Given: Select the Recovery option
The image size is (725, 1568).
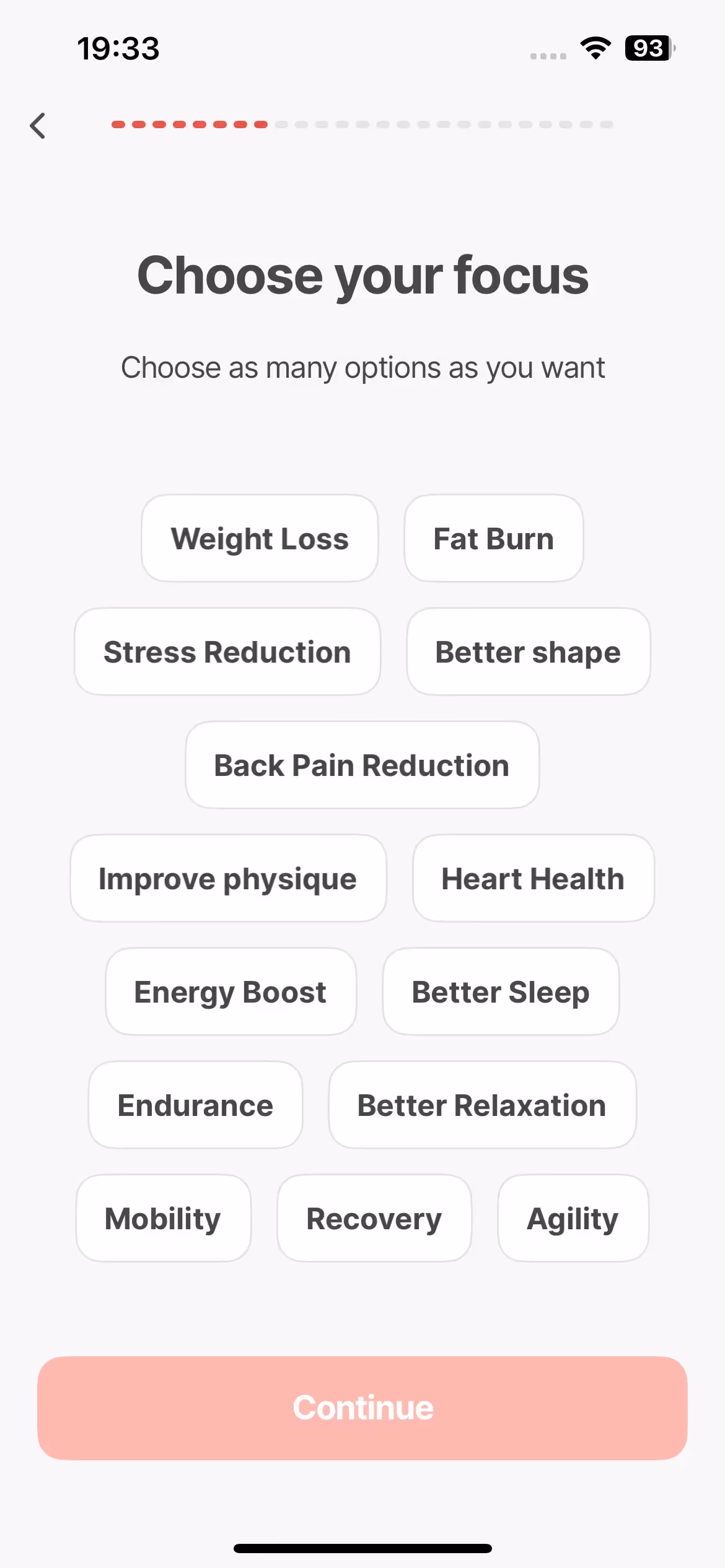Looking at the screenshot, I should [x=374, y=1218].
